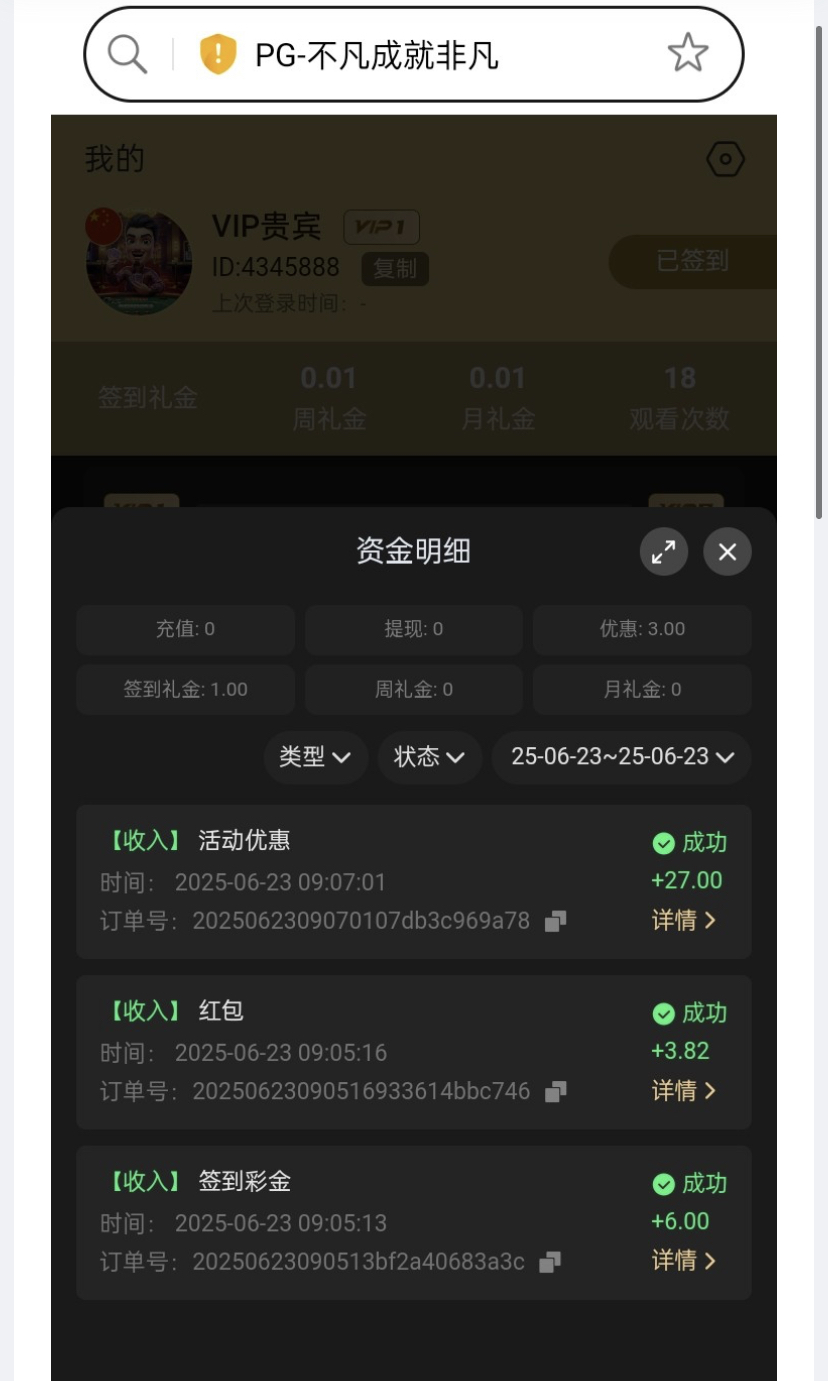Viewport: 828px width, 1381px height.
Task: Select the 充值 summary chip
Action: click(x=185, y=629)
